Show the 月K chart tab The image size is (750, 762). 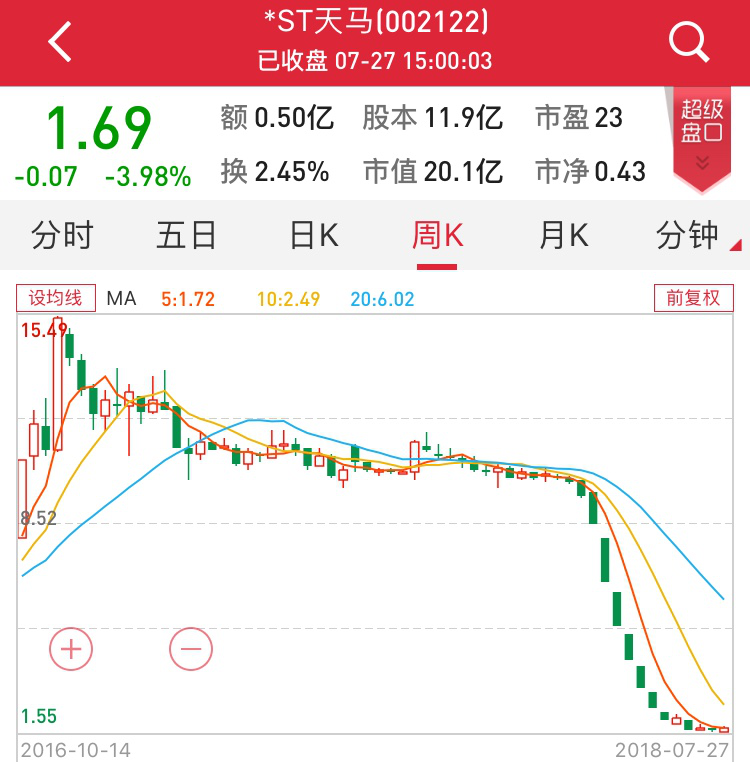pyautogui.click(x=564, y=236)
